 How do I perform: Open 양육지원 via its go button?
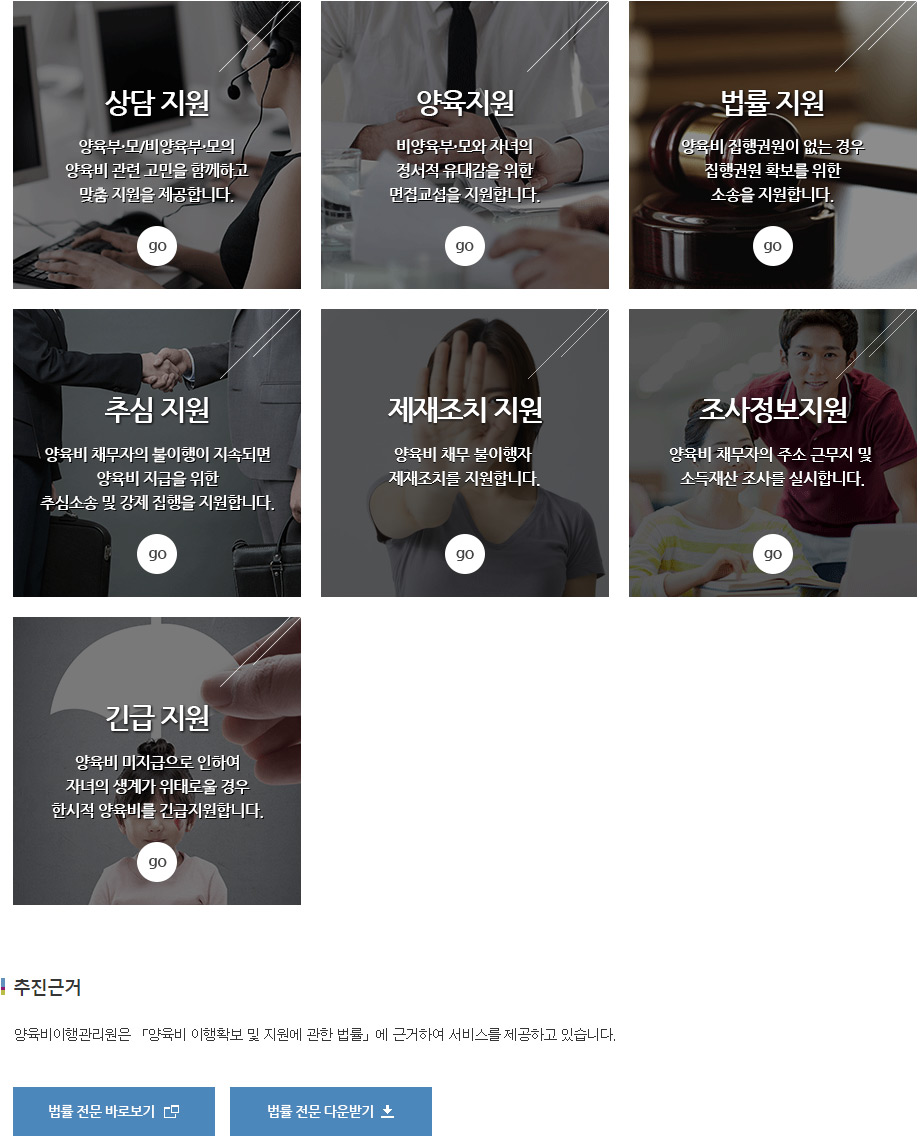465,246
